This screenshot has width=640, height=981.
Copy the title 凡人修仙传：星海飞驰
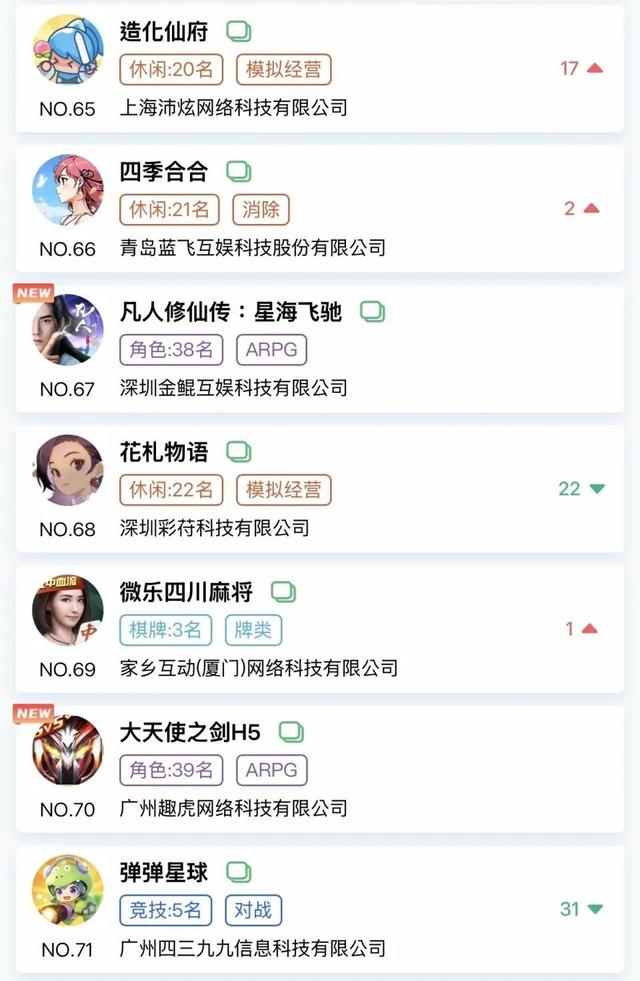372,312
